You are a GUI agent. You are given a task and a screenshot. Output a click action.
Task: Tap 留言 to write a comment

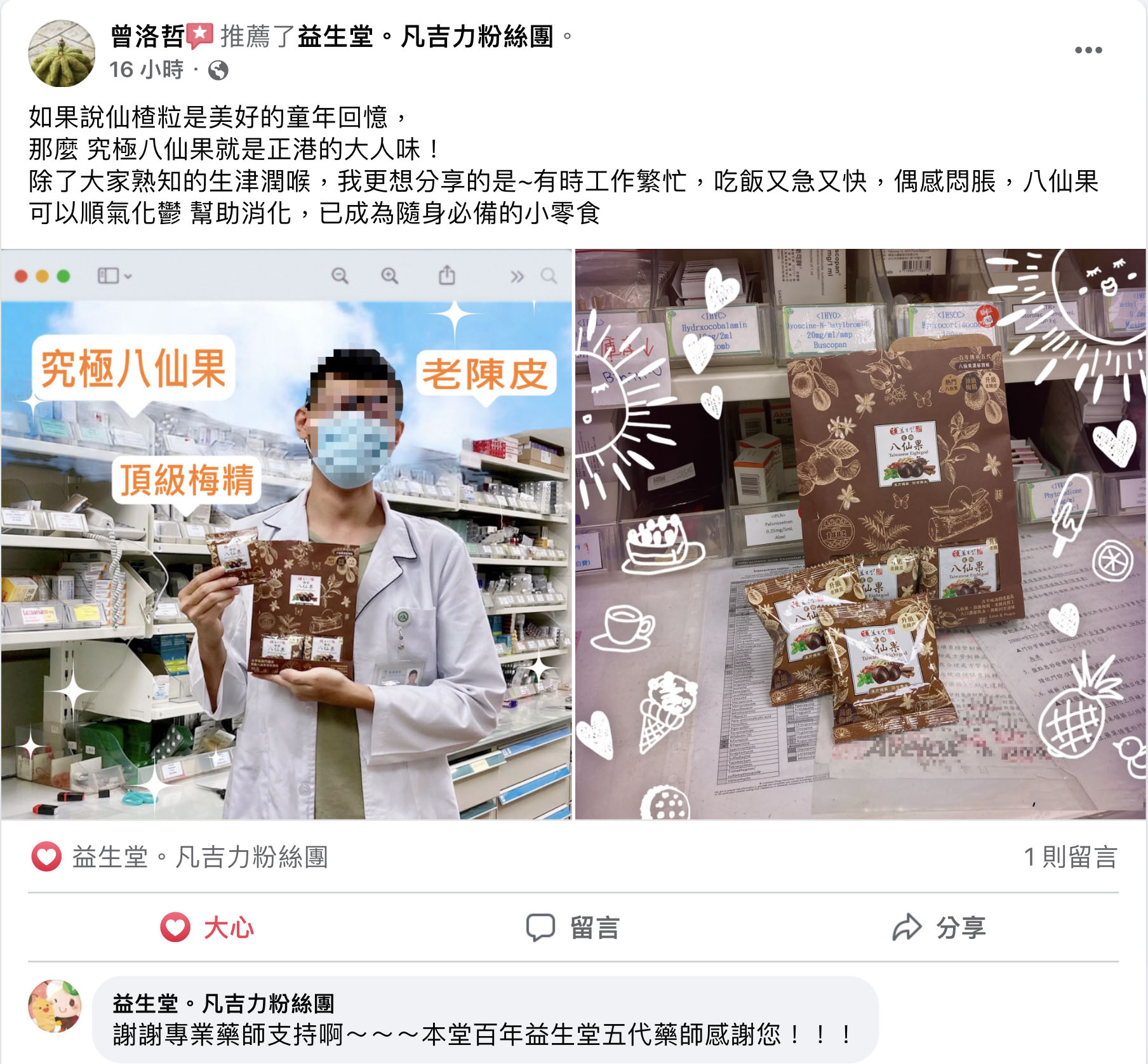[x=573, y=928]
